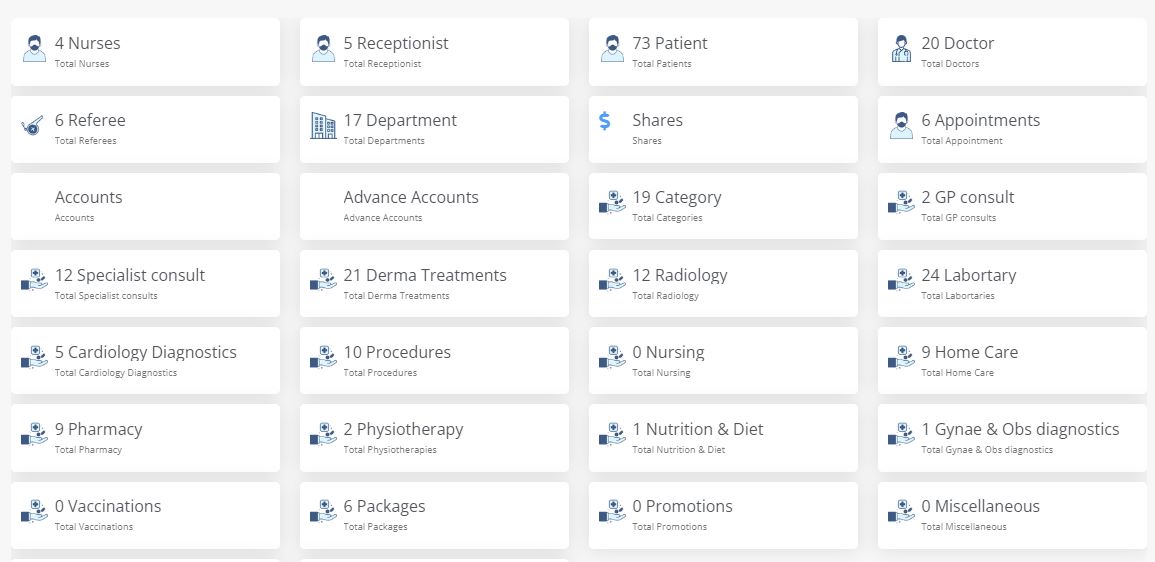The image size is (1155, 562).
Task: Open the Specialist consult card
Action: tap(145, 283)
